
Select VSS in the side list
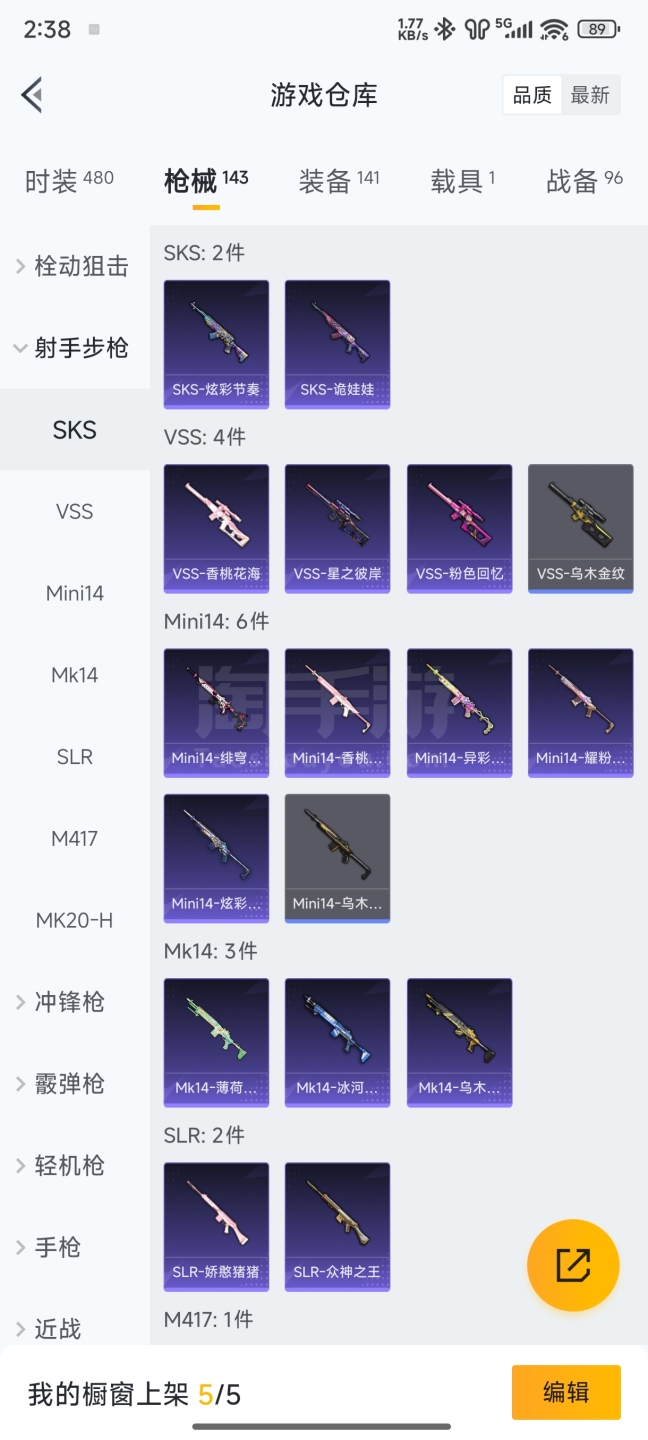tap(75, 511)
